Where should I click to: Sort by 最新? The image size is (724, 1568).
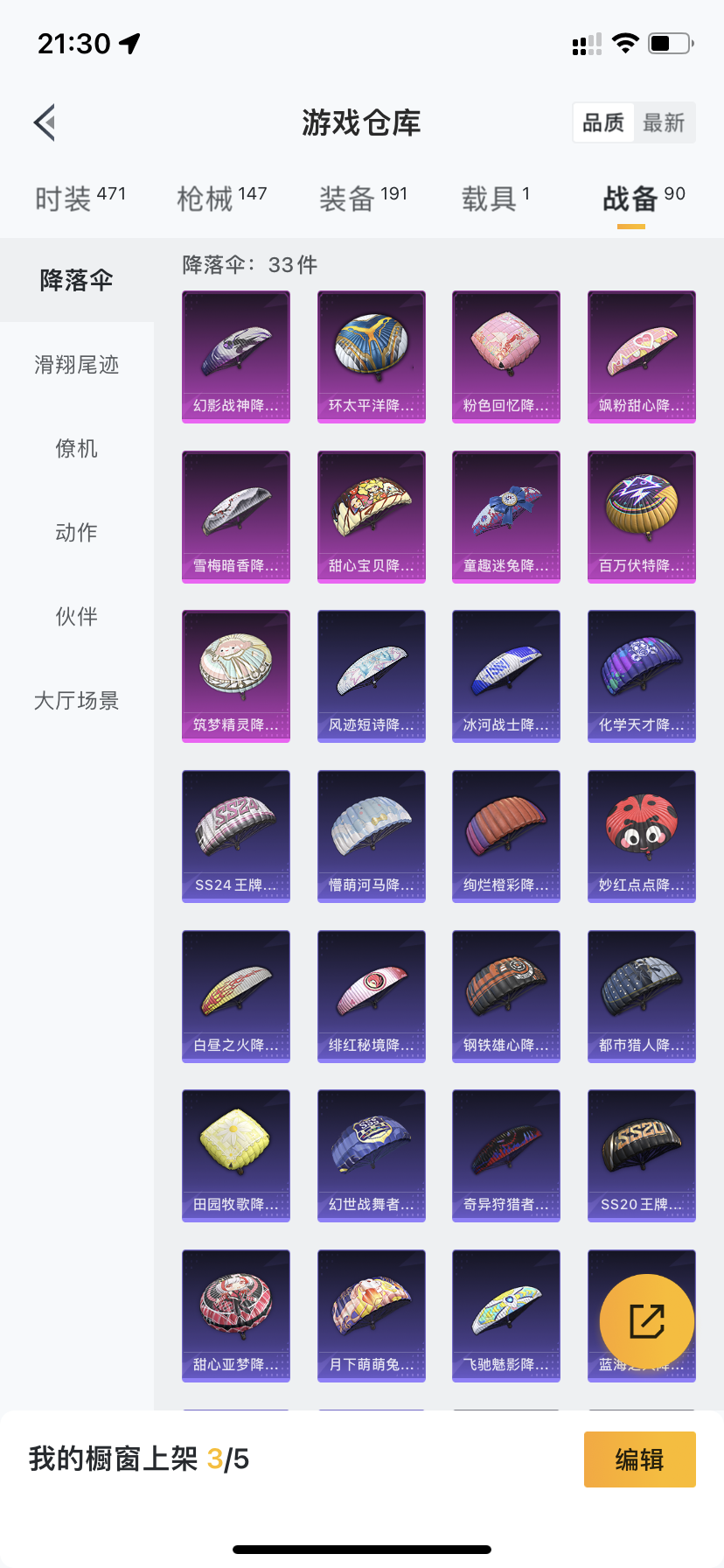click(x=664, y=122)
